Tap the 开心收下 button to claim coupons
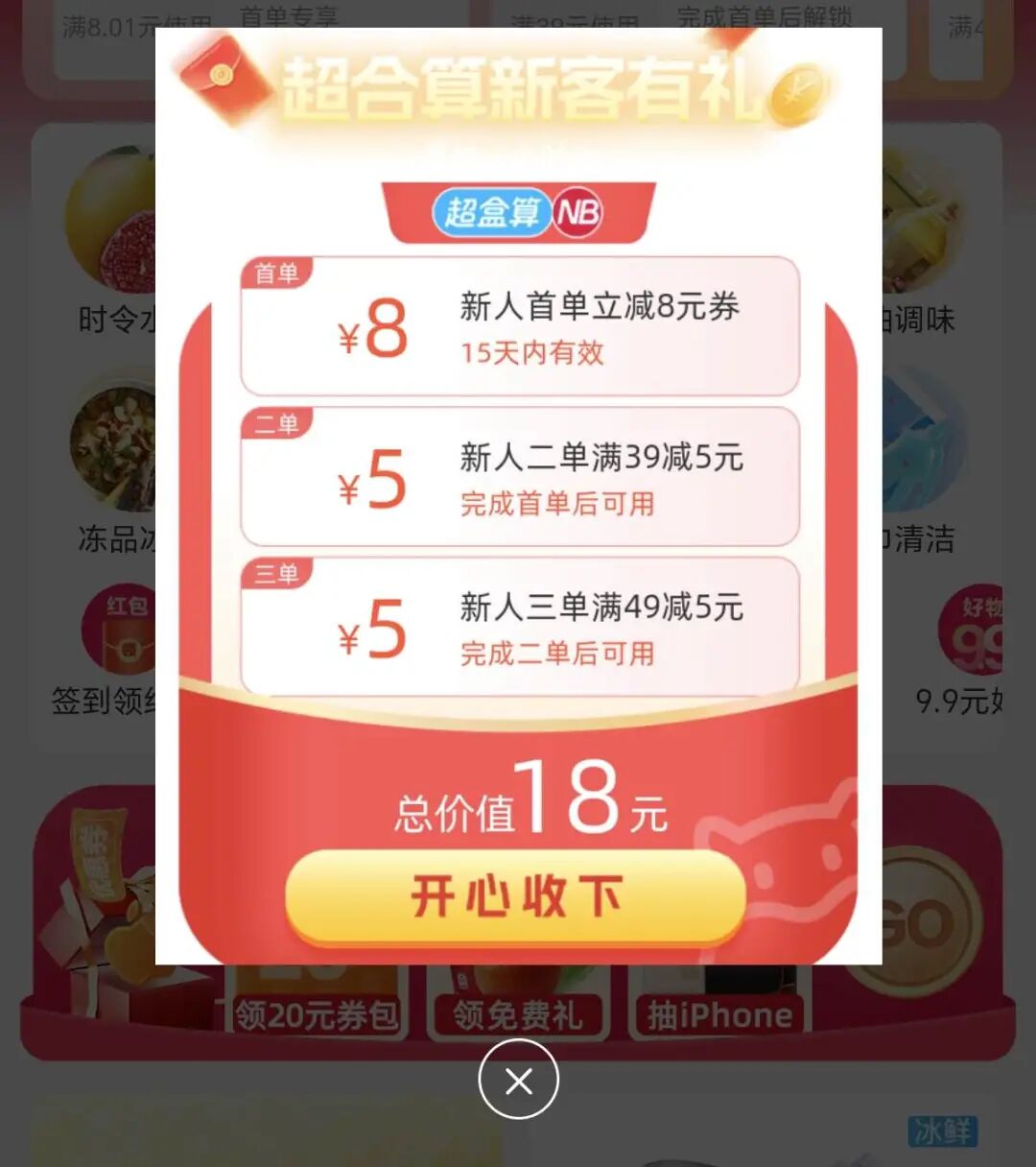Screen dimensions: 1036x1167 coord(516,896)
